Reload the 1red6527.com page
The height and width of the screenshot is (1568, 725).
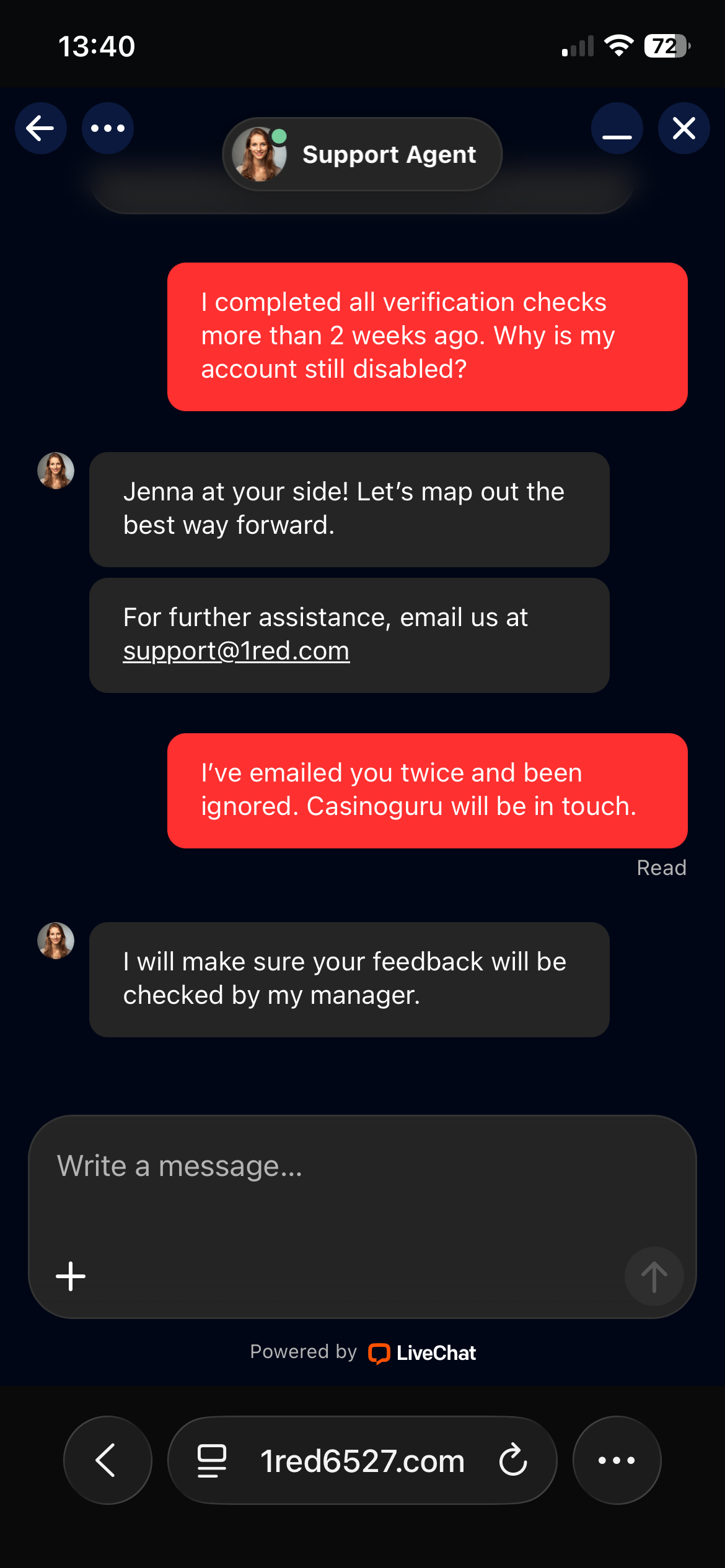pos(513,1460)
